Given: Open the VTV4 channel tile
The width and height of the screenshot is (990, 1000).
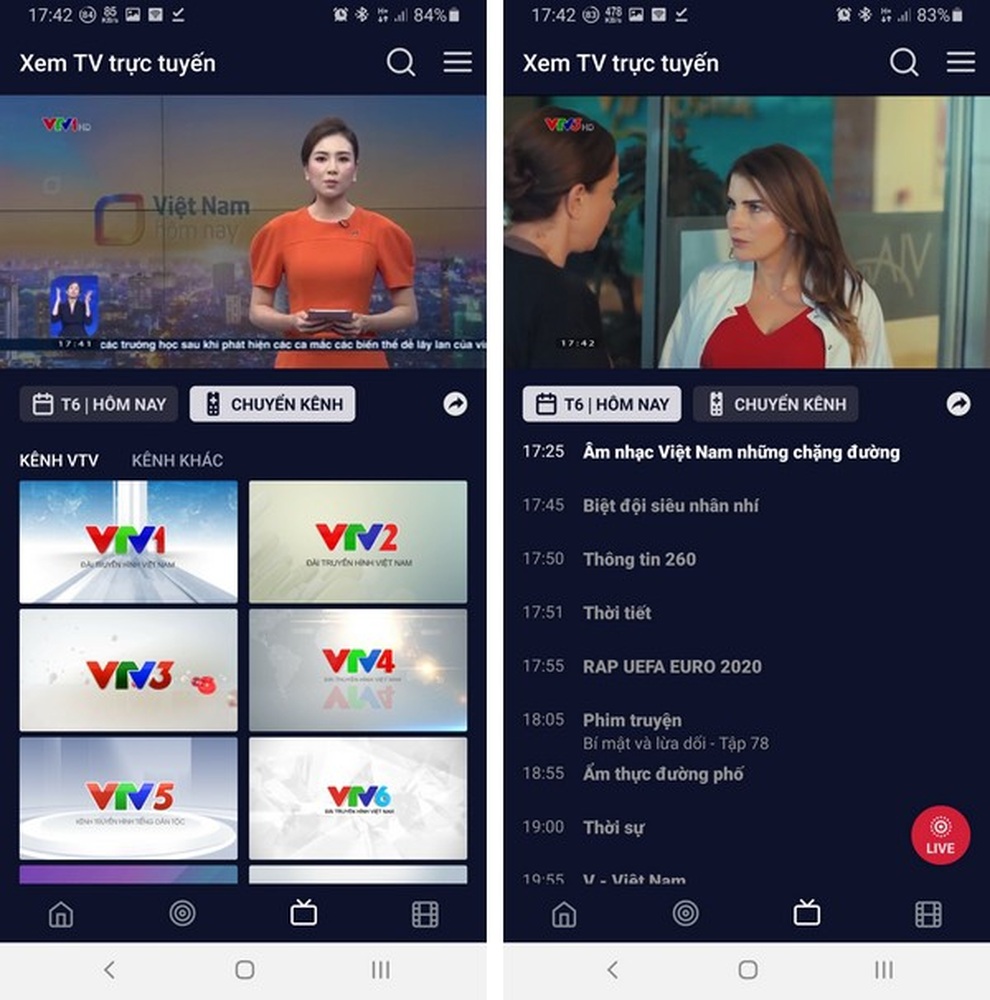Looking at the screenshot, I should point(357,670).
